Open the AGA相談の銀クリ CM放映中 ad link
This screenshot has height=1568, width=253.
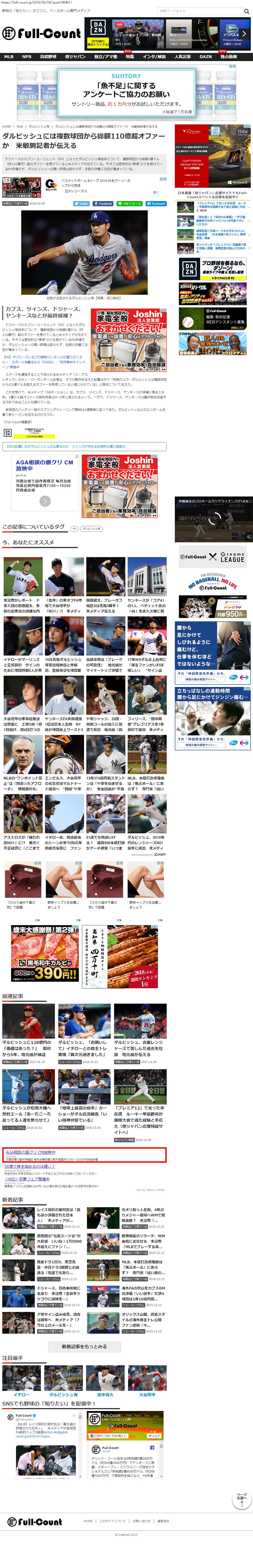coord(30,1152)
